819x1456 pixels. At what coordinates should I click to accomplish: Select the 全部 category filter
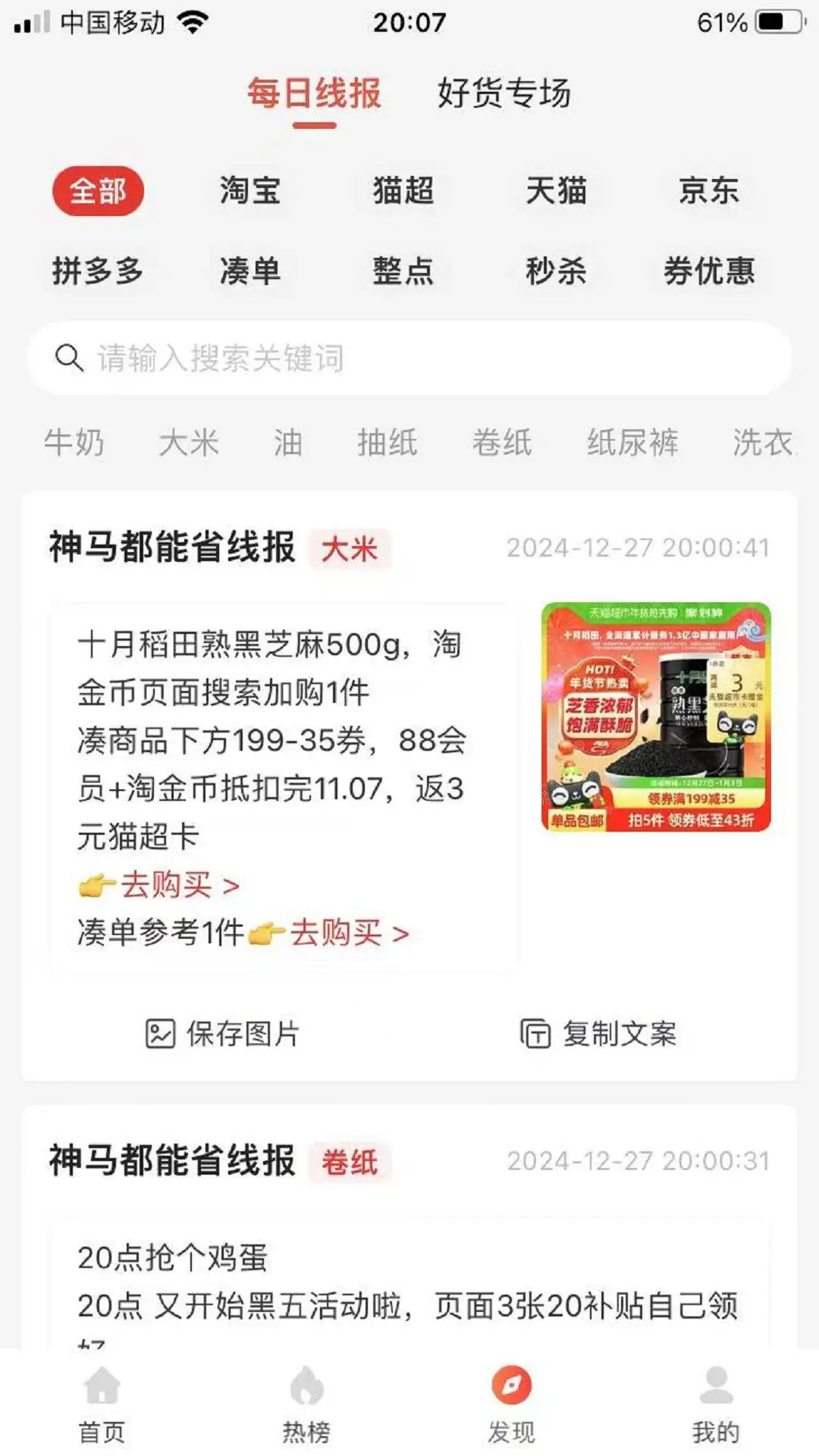[99, 193]
